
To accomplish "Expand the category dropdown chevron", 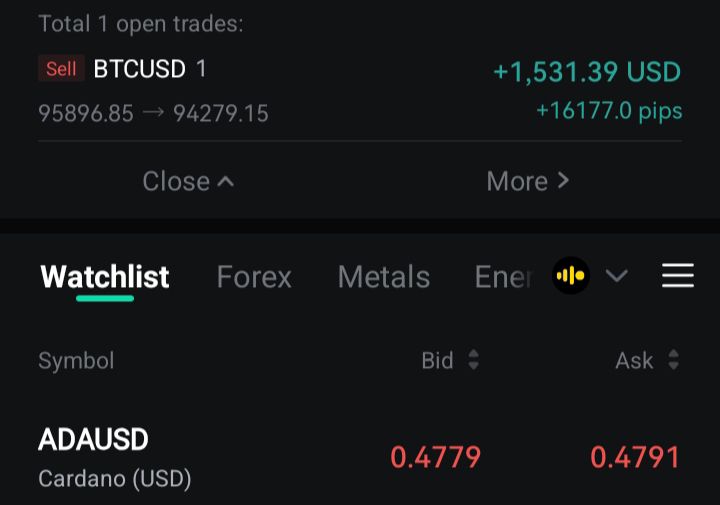I will (x=617, y=276).
